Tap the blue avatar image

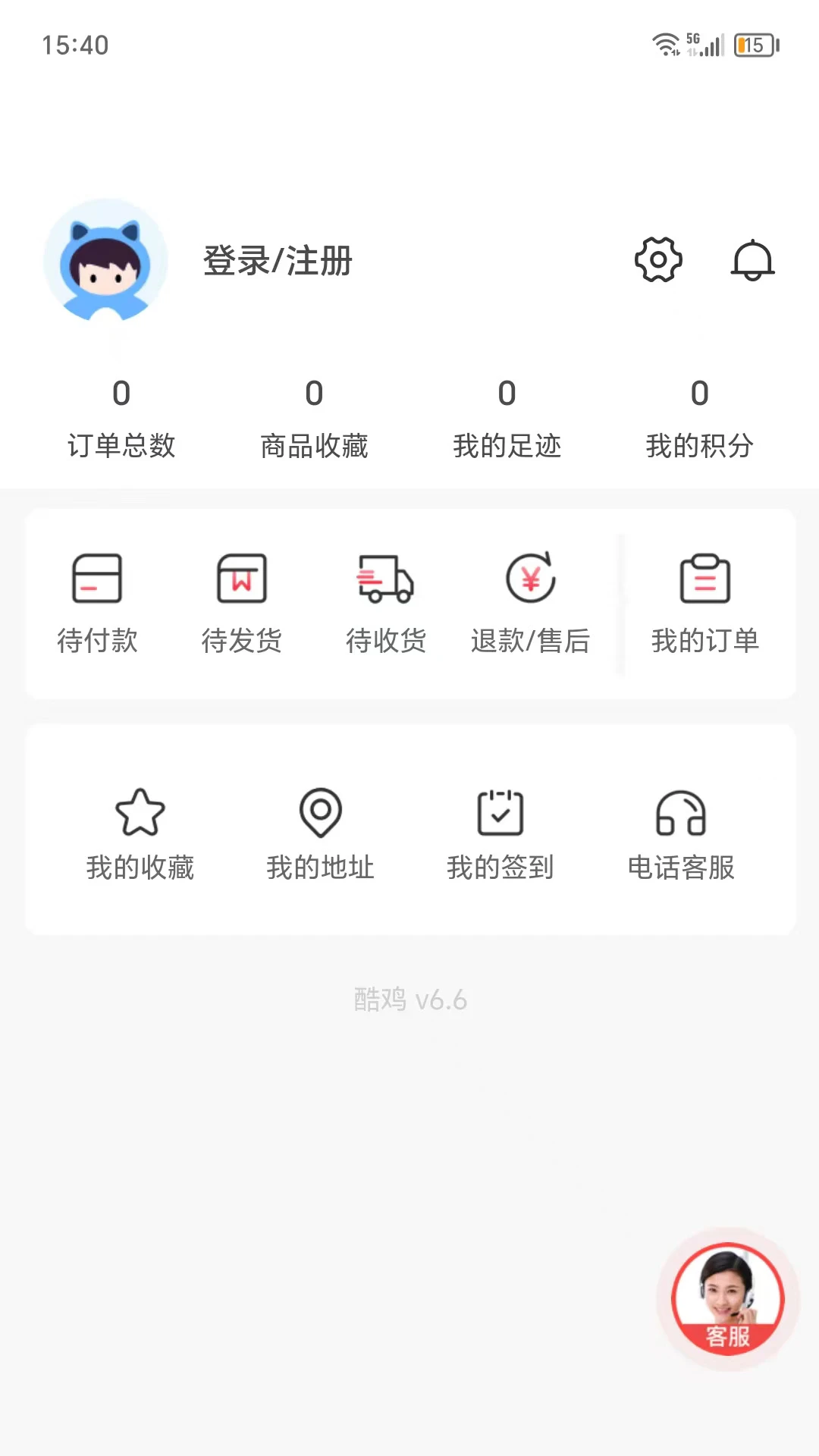coord(107,260)
